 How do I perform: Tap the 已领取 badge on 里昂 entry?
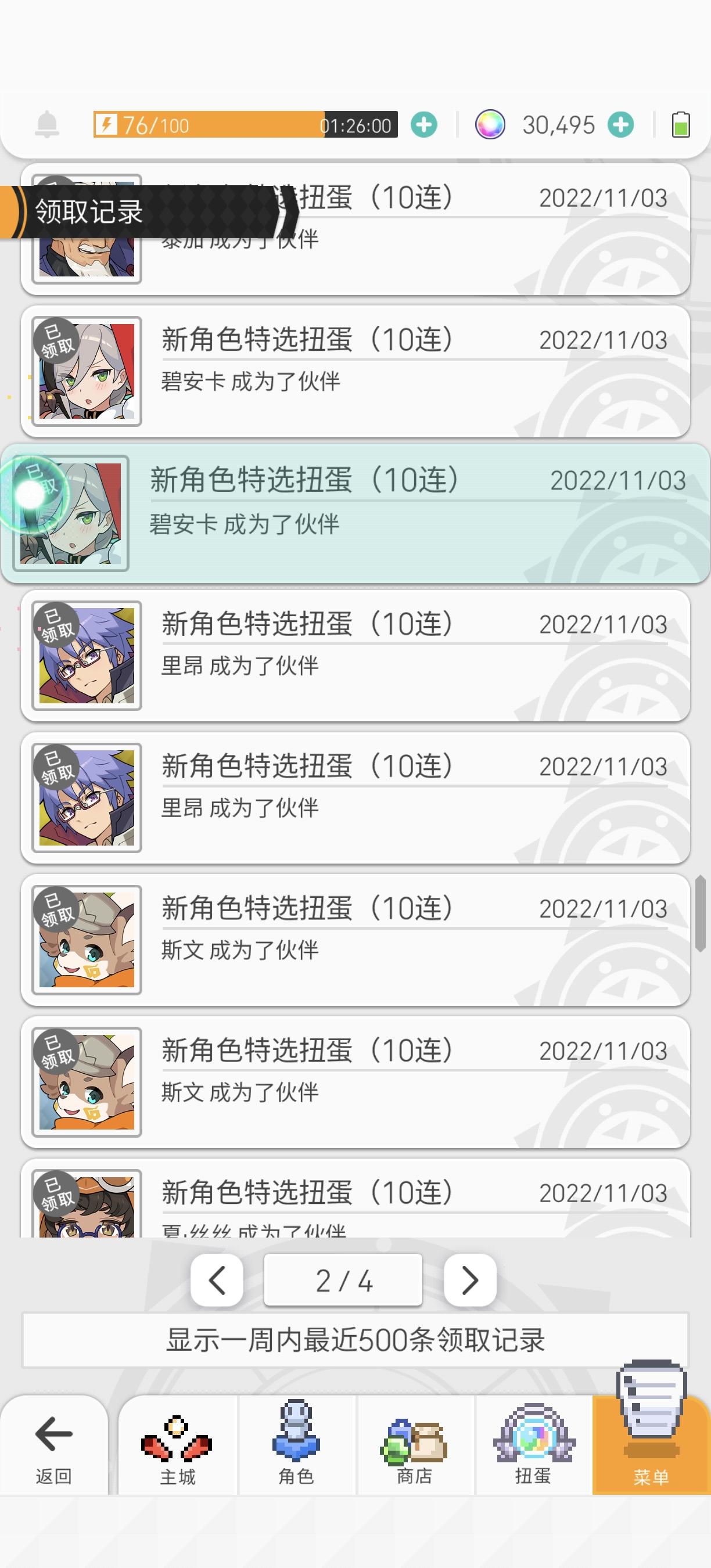coord(56,622)
